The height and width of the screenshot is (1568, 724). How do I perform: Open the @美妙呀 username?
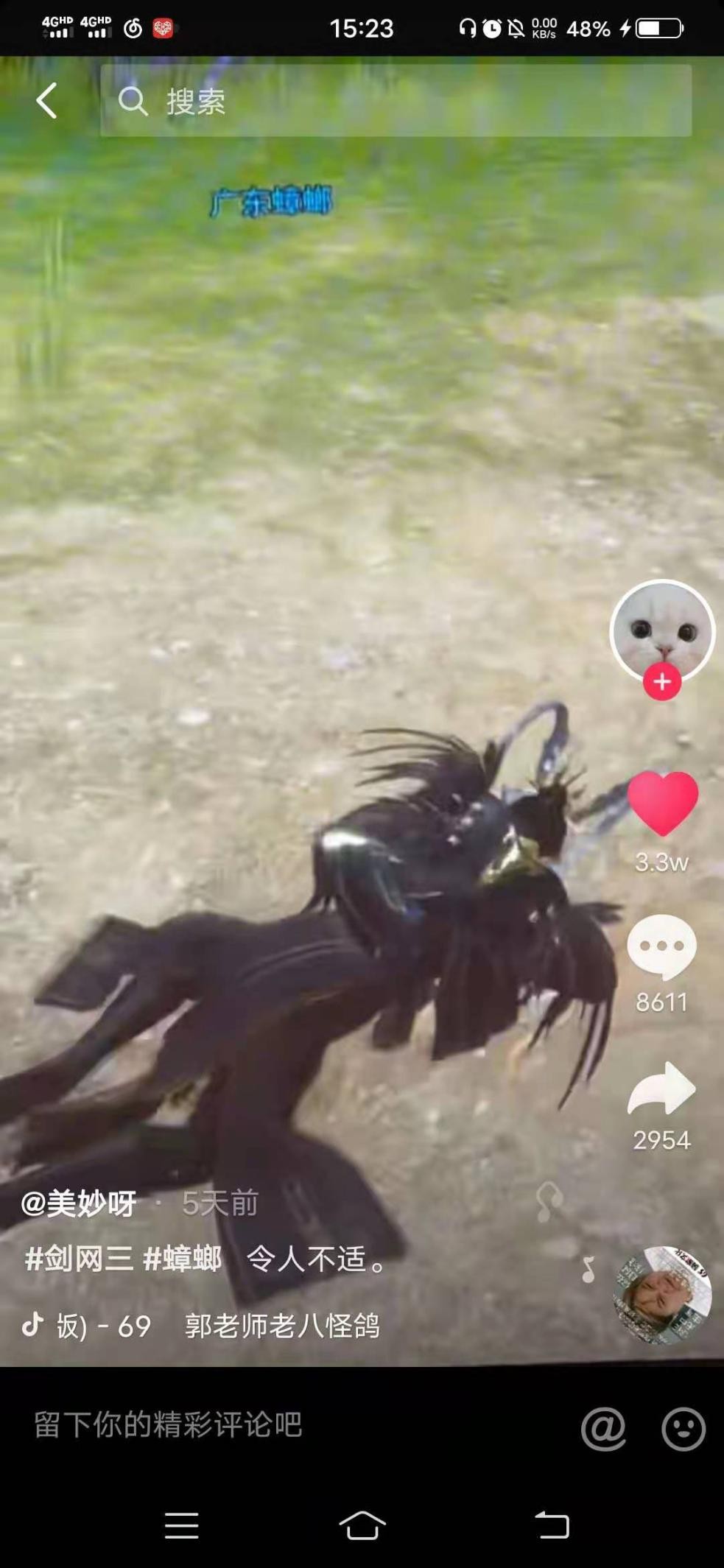click(78, 1204)
